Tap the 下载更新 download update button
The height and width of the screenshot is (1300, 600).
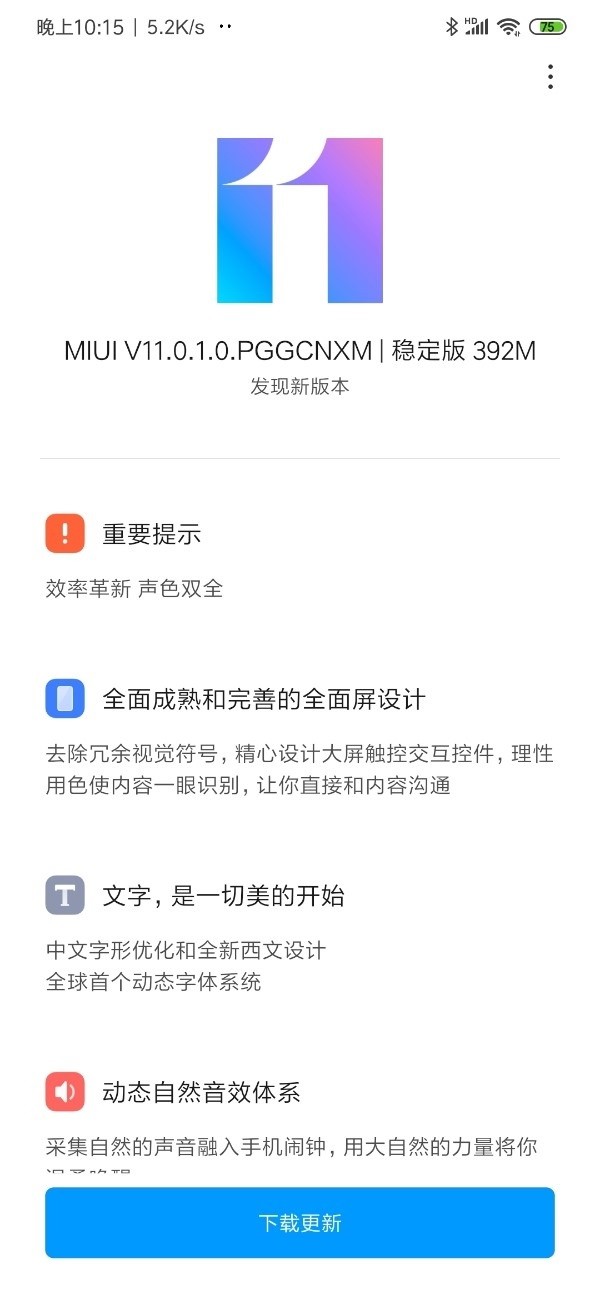[300, 1222]
